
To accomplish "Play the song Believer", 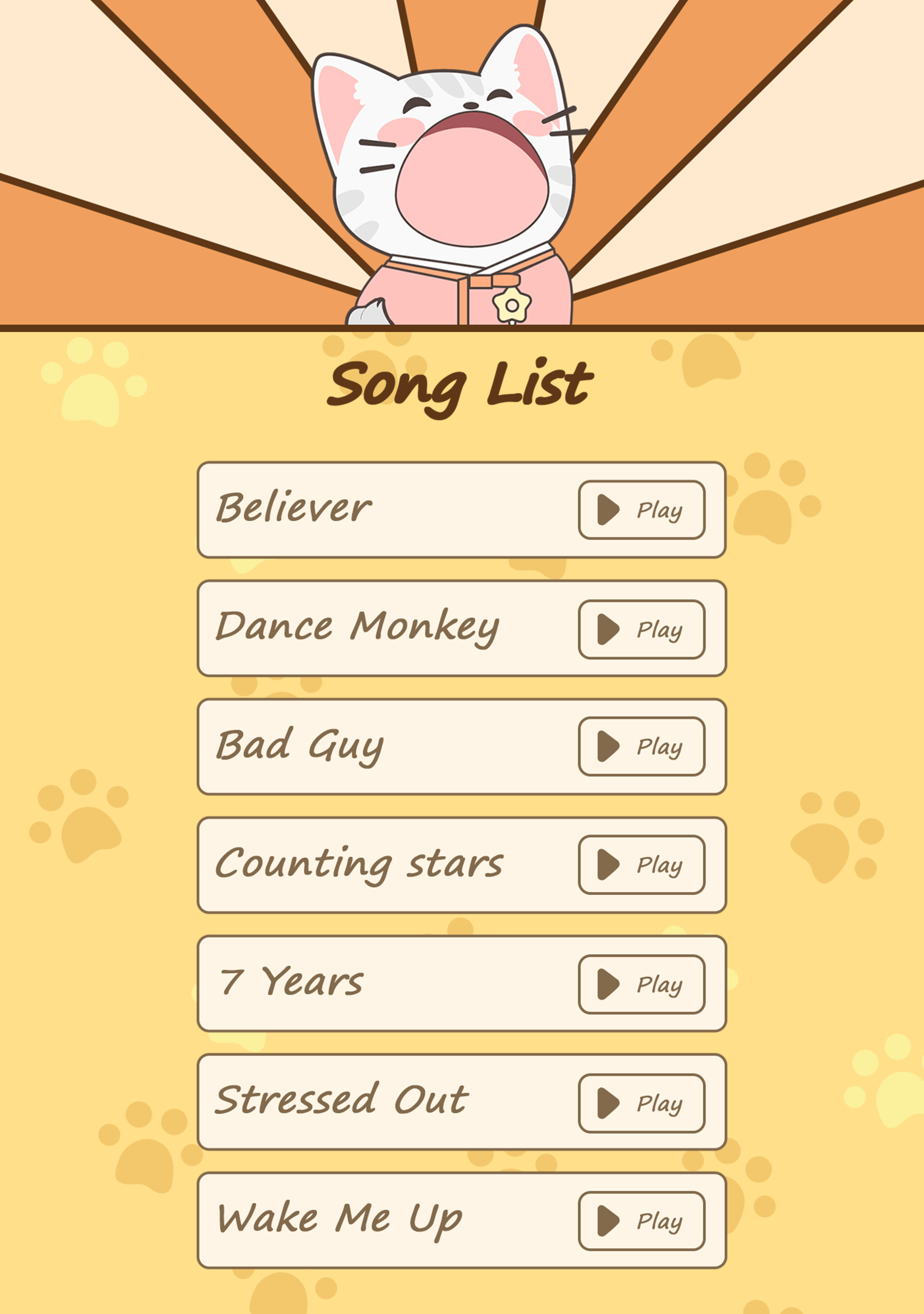I will [641, 509].
